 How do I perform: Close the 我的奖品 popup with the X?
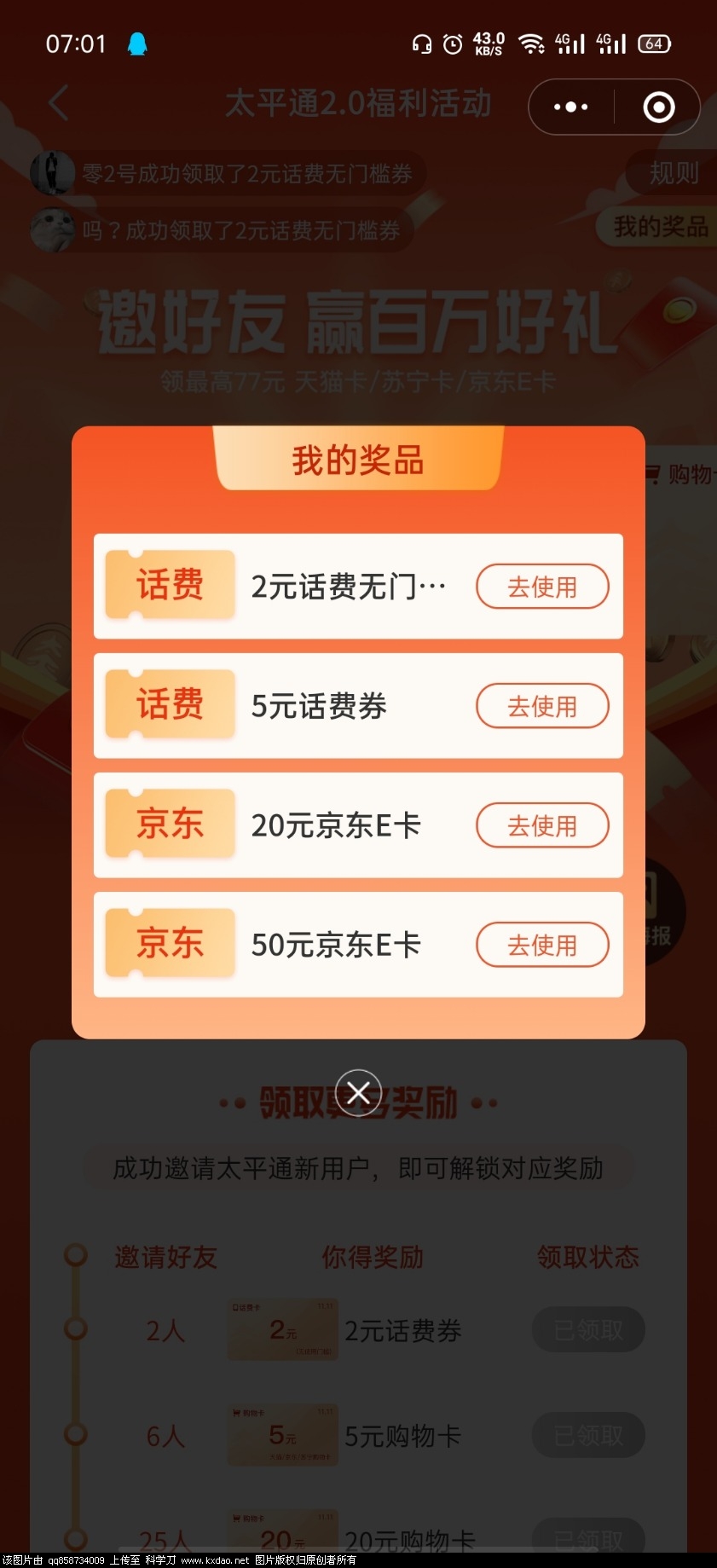coord(358,1092)
